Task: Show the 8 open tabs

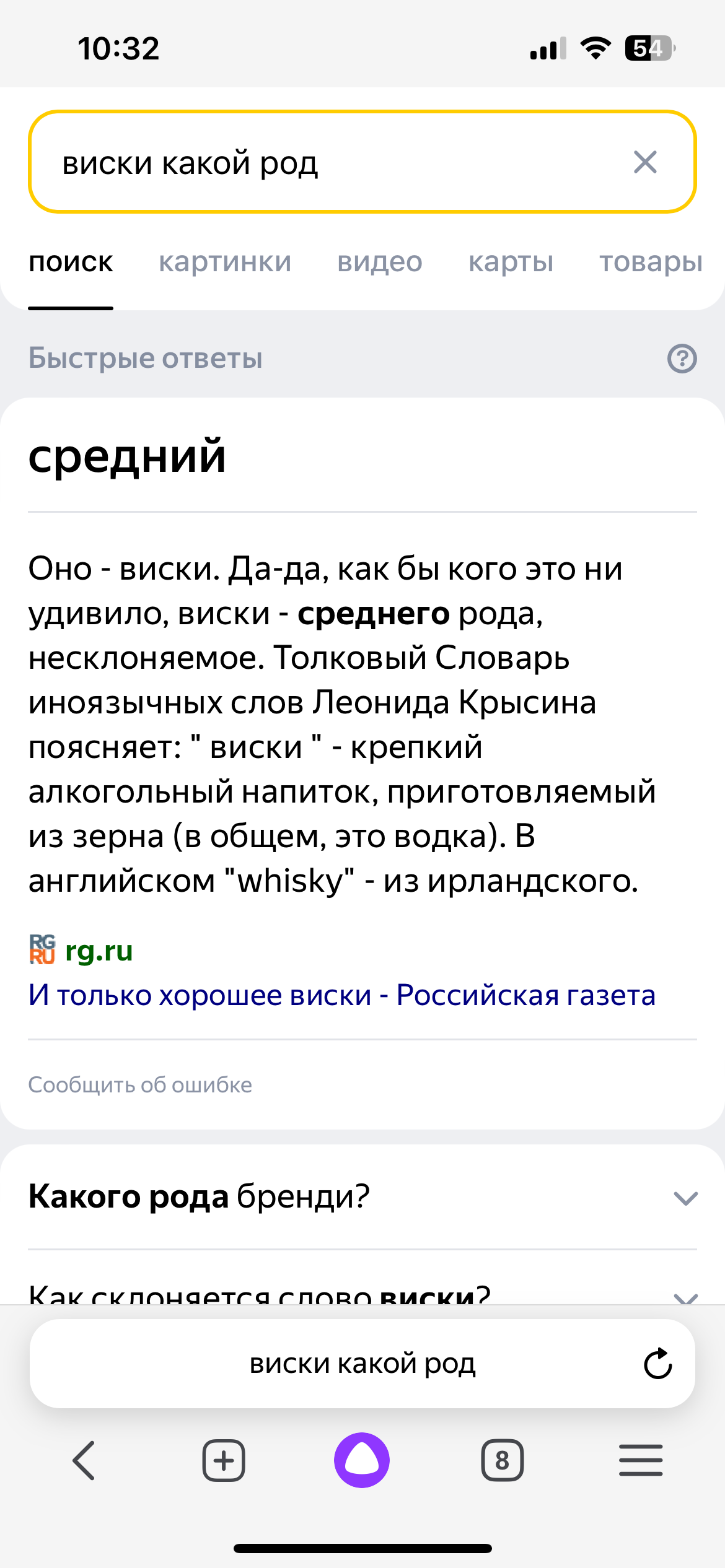Action: pos(502,1460)
